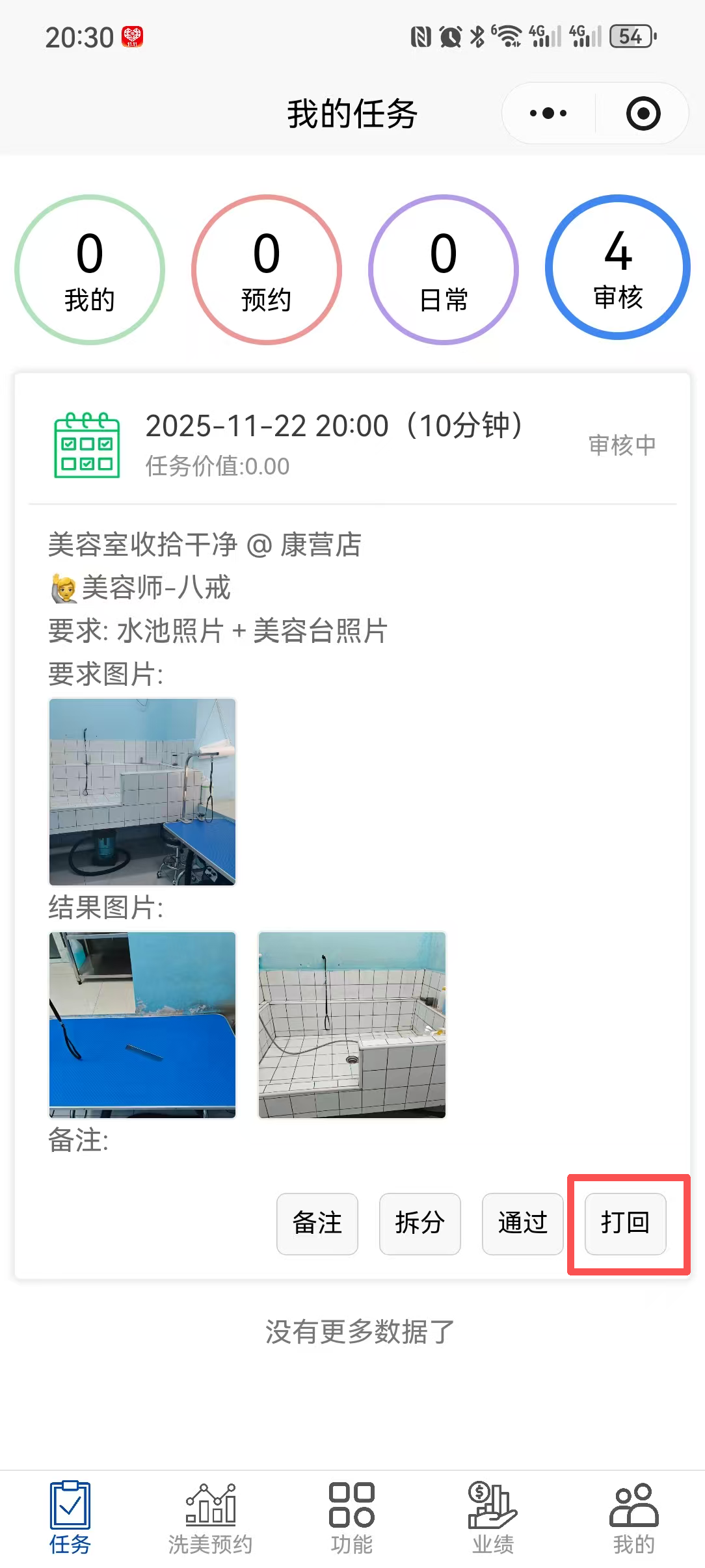The height and width of the screenshot is (1568, 705).
Task: Approve the task with 通过
Action: point(522,1223)
